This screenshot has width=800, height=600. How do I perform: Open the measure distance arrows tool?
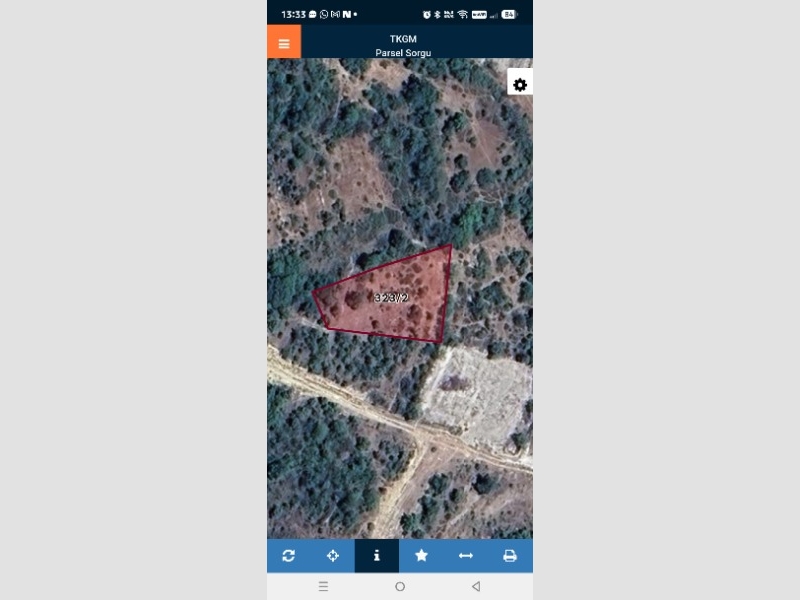[465, 556]
